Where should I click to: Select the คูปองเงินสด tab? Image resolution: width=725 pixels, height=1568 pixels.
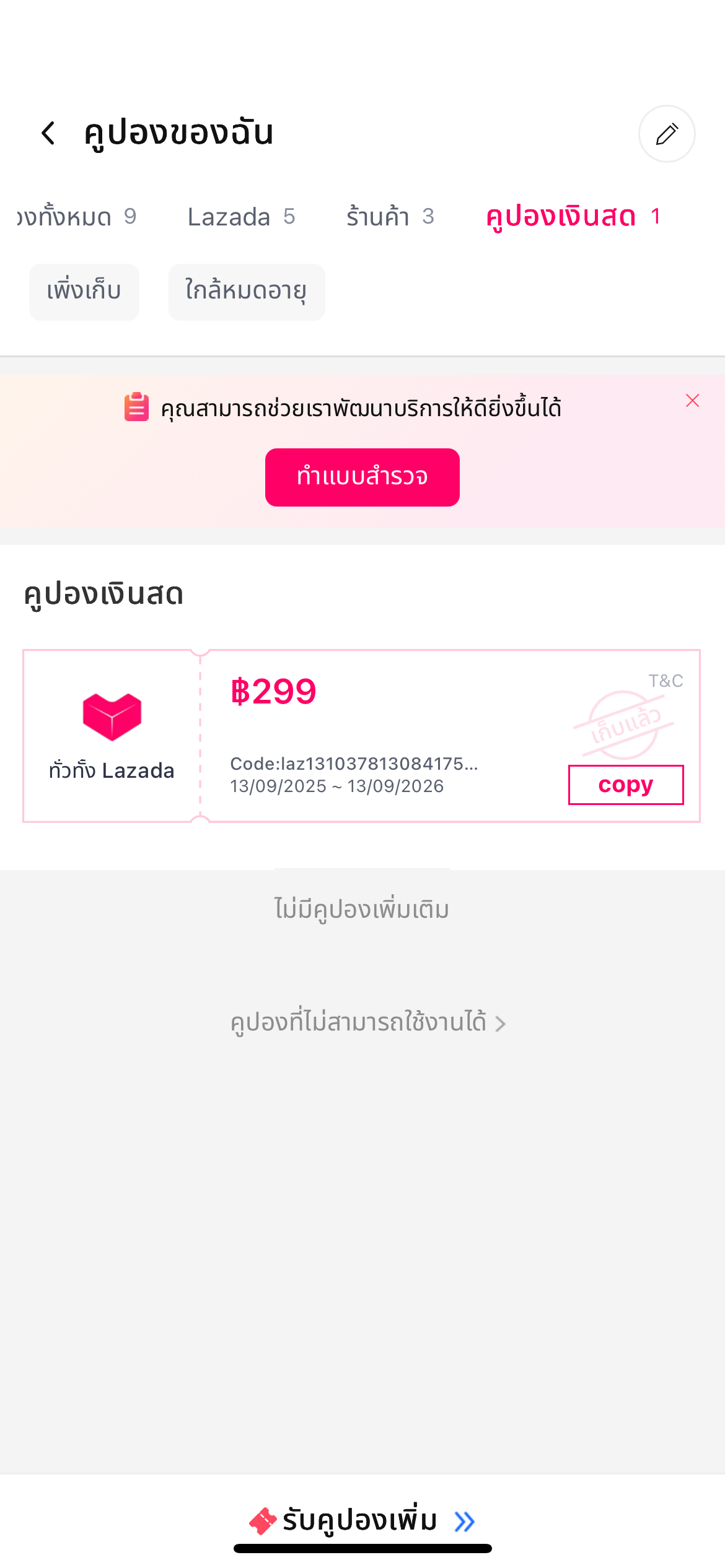[x=573, y=217]
